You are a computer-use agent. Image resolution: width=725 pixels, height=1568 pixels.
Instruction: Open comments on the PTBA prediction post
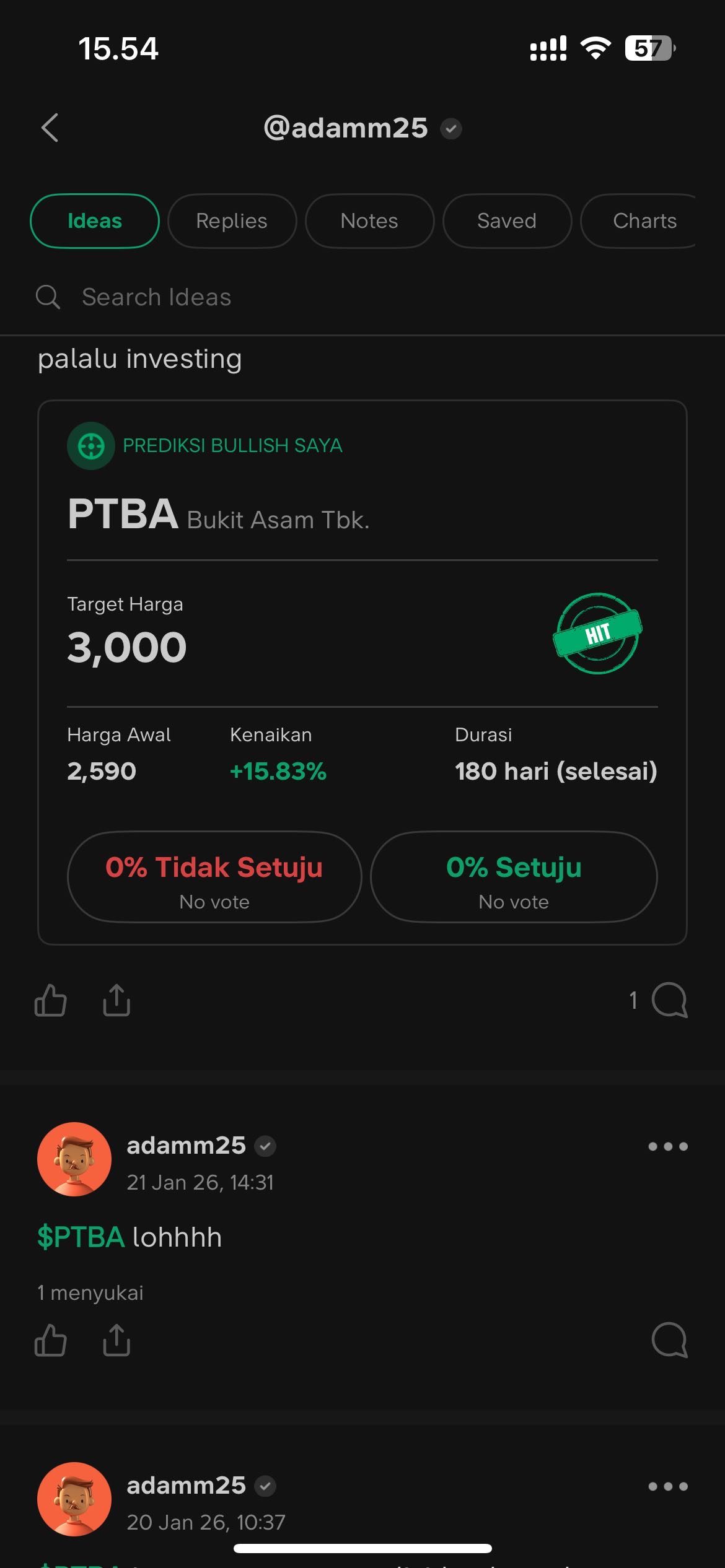click(x=669, y=1000)
